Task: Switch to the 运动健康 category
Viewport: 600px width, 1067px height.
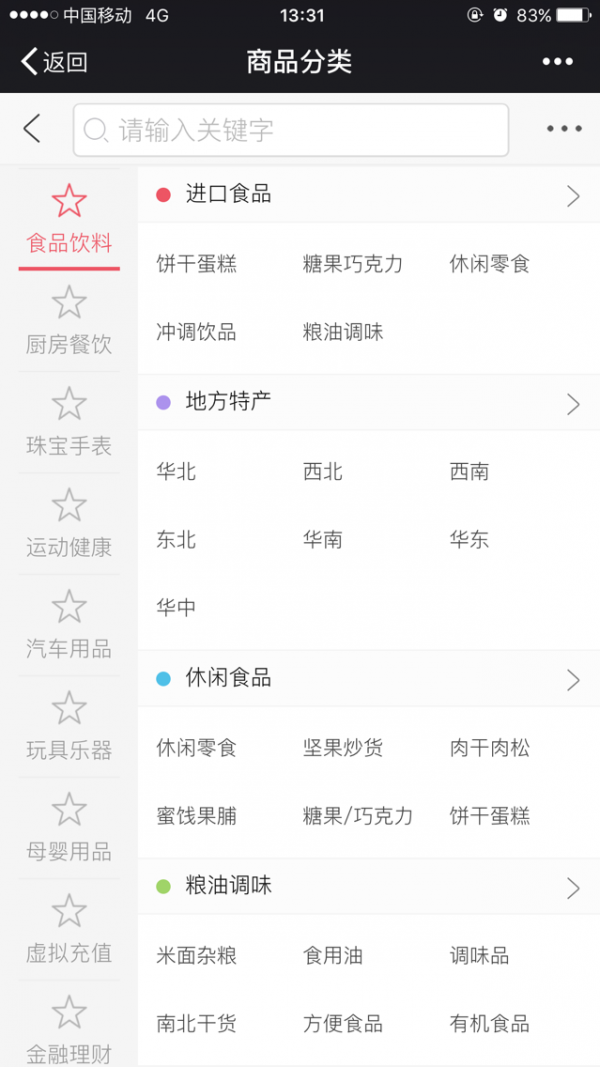Action: tap(69, 524)
